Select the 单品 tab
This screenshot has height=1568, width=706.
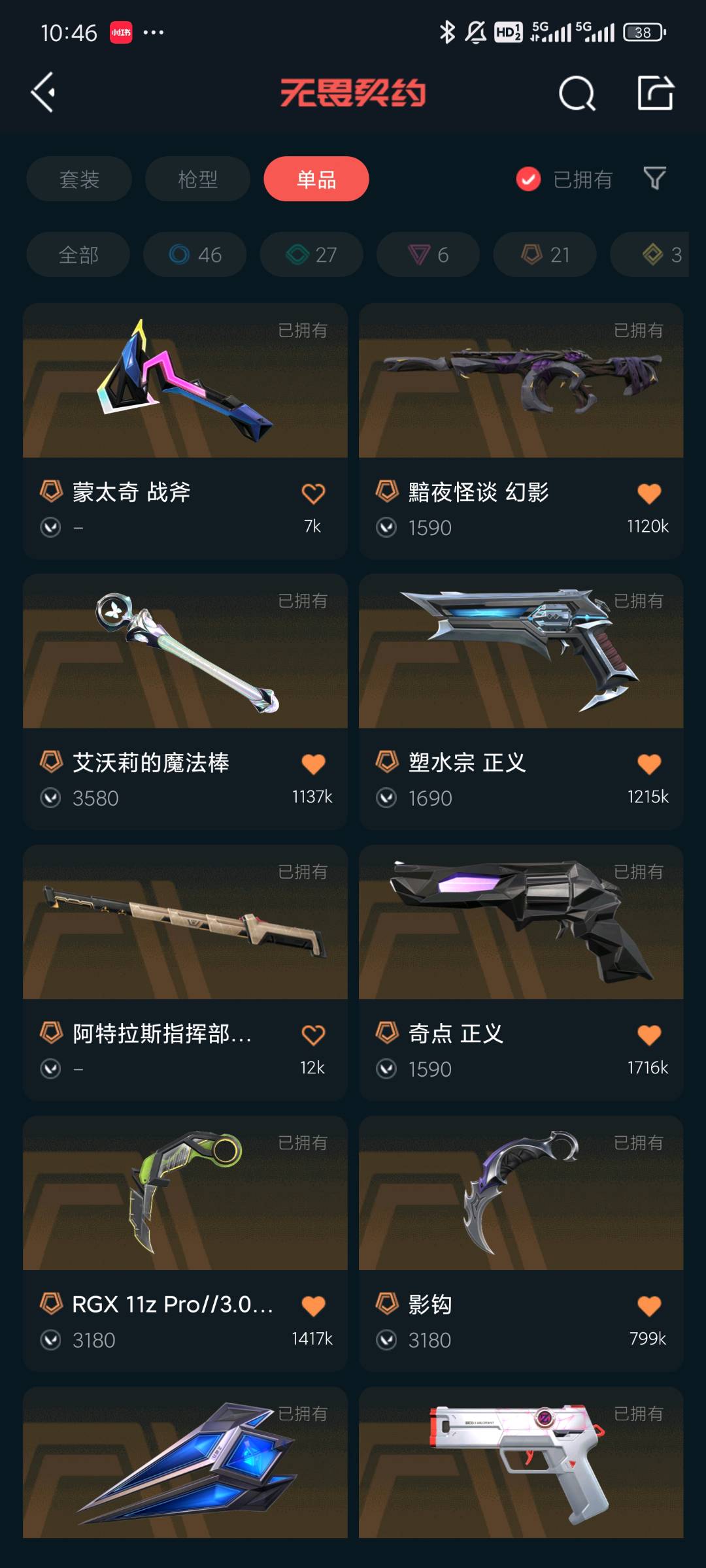[316, 179]
